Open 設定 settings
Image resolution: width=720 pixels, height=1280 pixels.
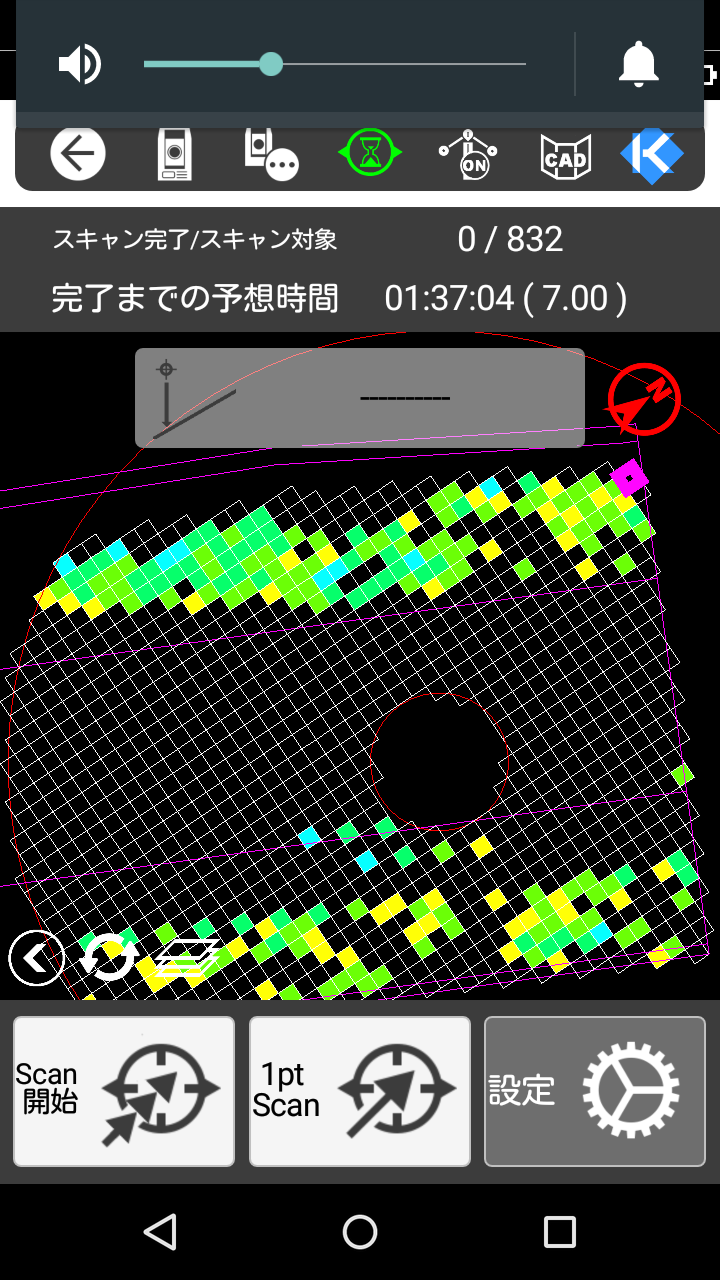coord(595,1091)
